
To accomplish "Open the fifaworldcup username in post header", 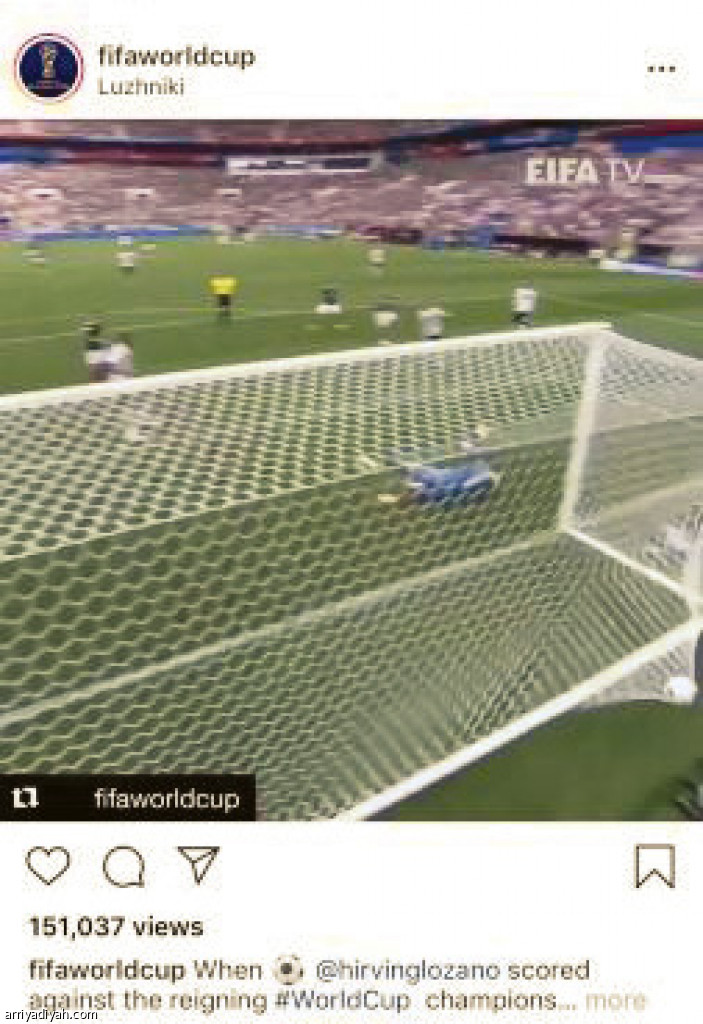I will [x=176, y=57].
